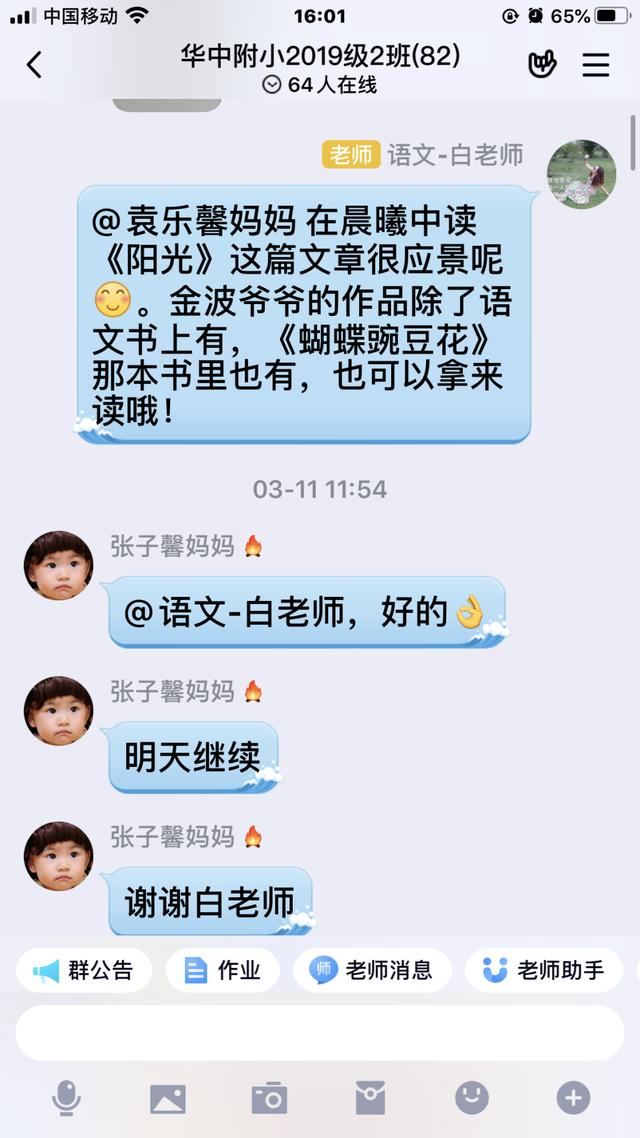The height and width of the screenshot is (1138, 640).
Task: Tap the microphone voice message icon
Action: coord(66,1098)
